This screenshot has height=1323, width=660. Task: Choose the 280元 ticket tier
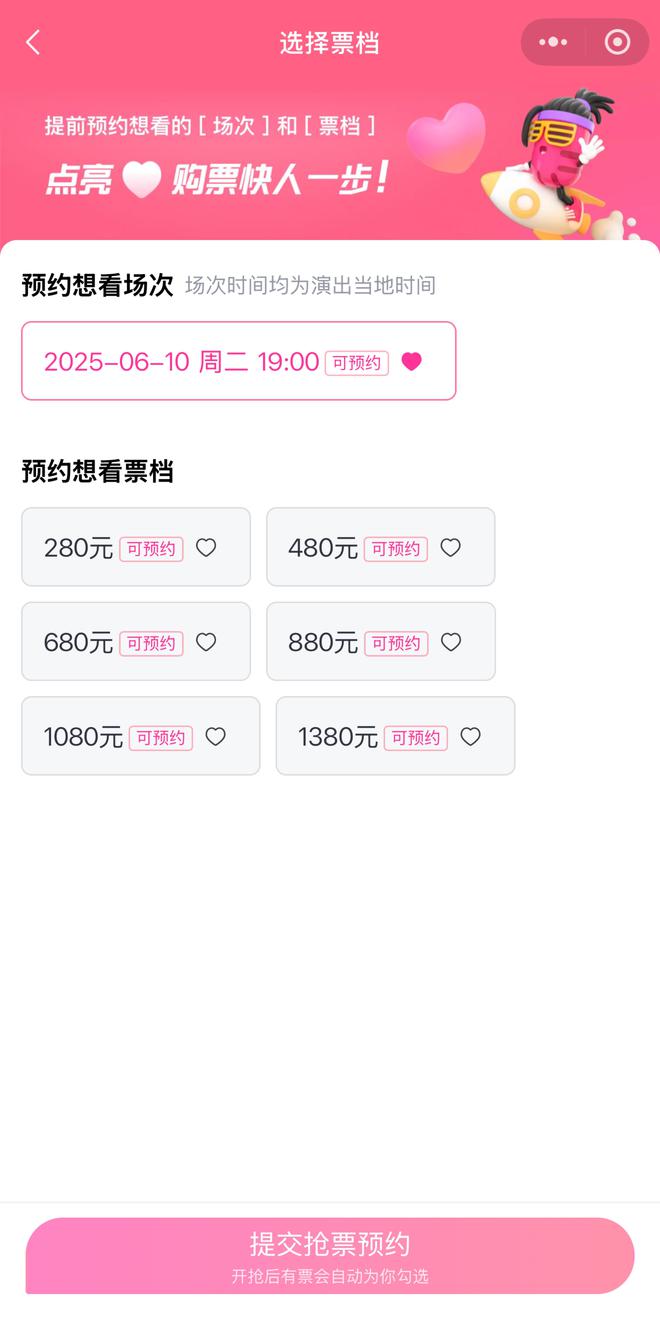pos(136,547)
